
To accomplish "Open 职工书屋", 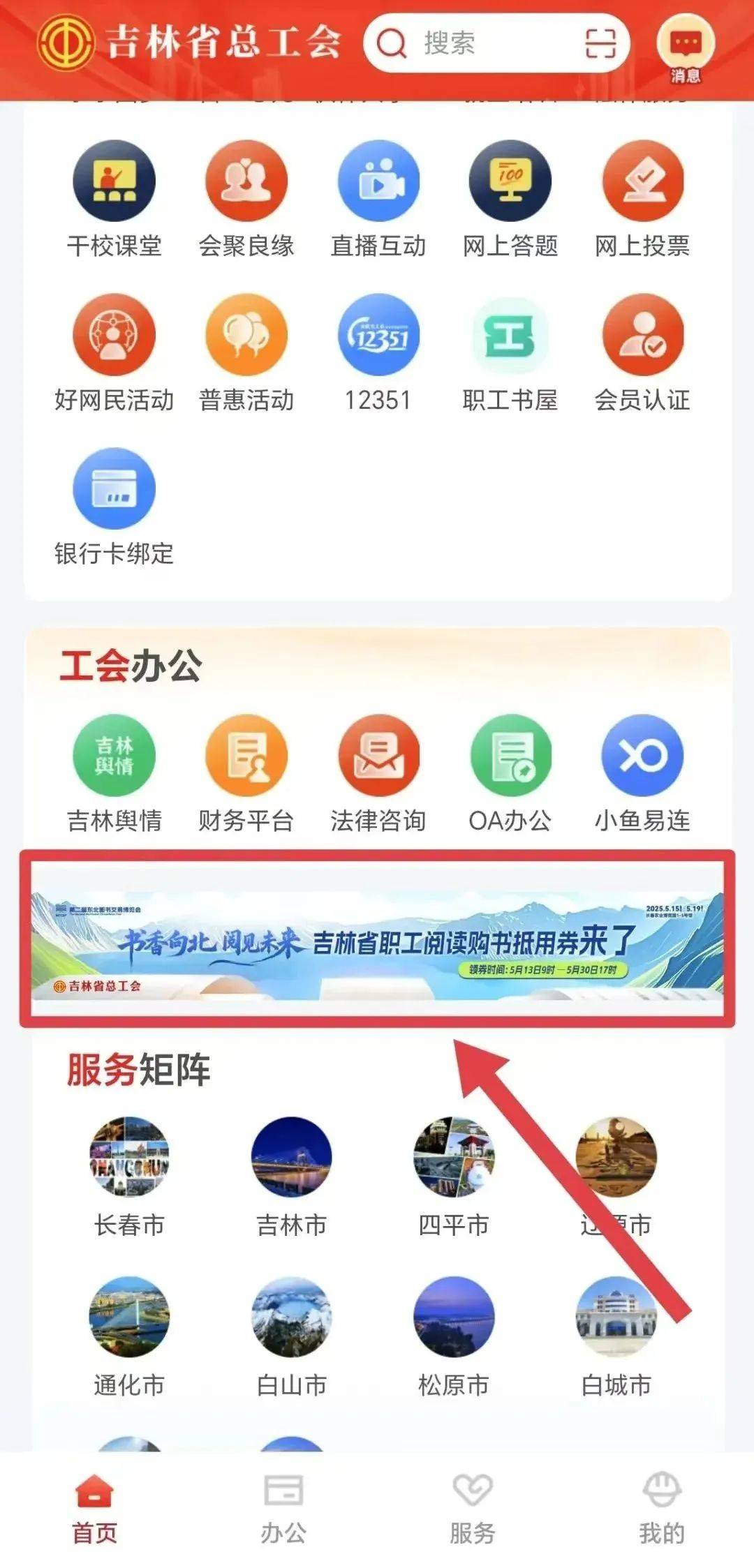I will [x=510, y=336].
